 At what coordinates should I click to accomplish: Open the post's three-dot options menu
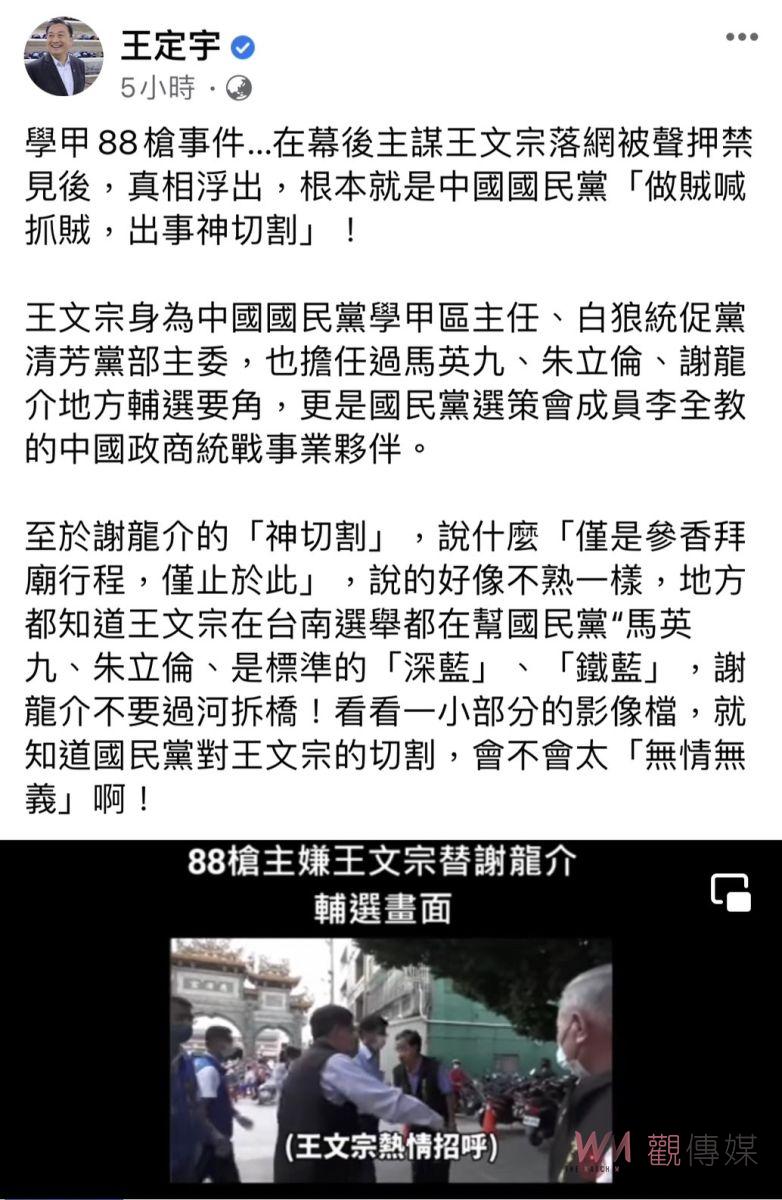click(x=741, y=38)
